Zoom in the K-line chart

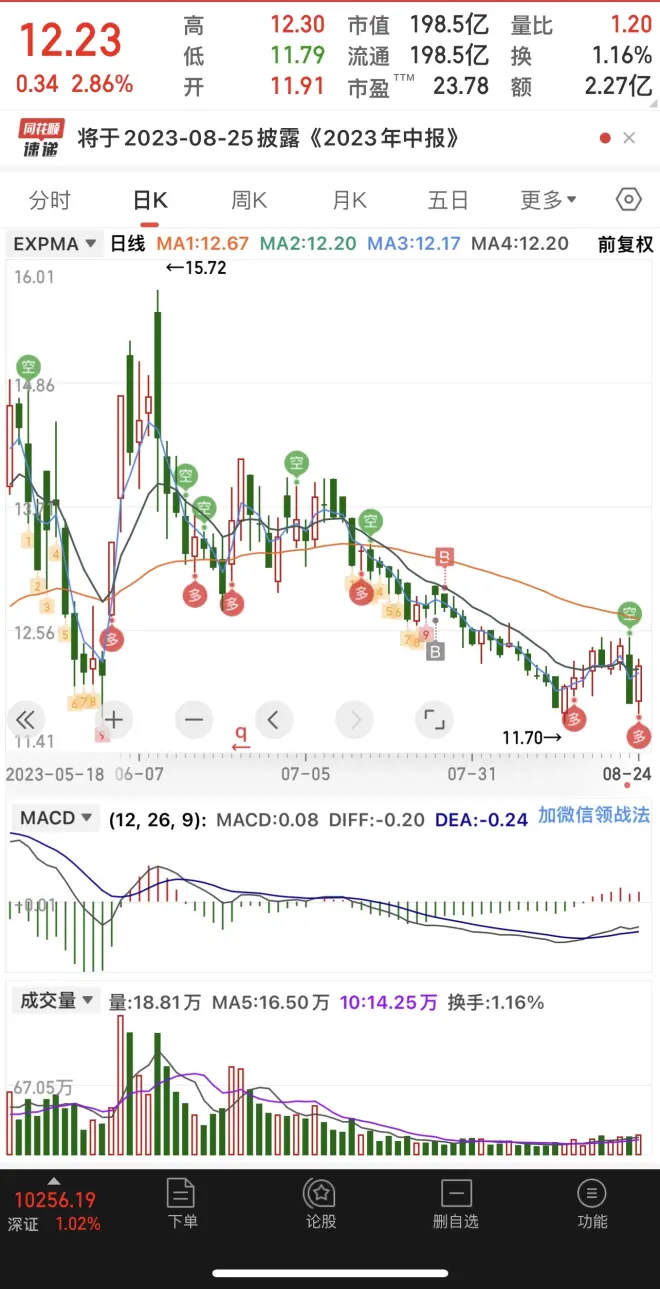115,719
